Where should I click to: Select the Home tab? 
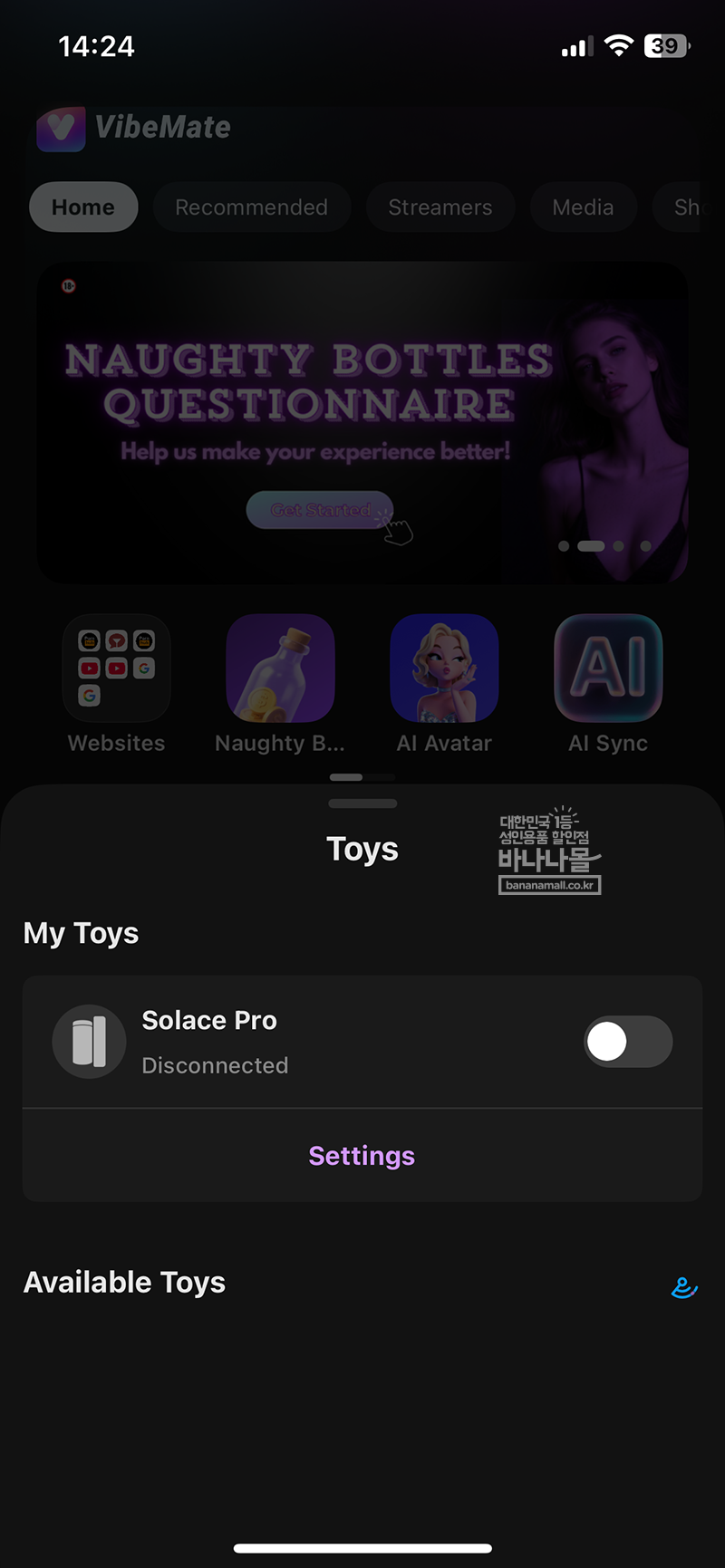[83, 207]
